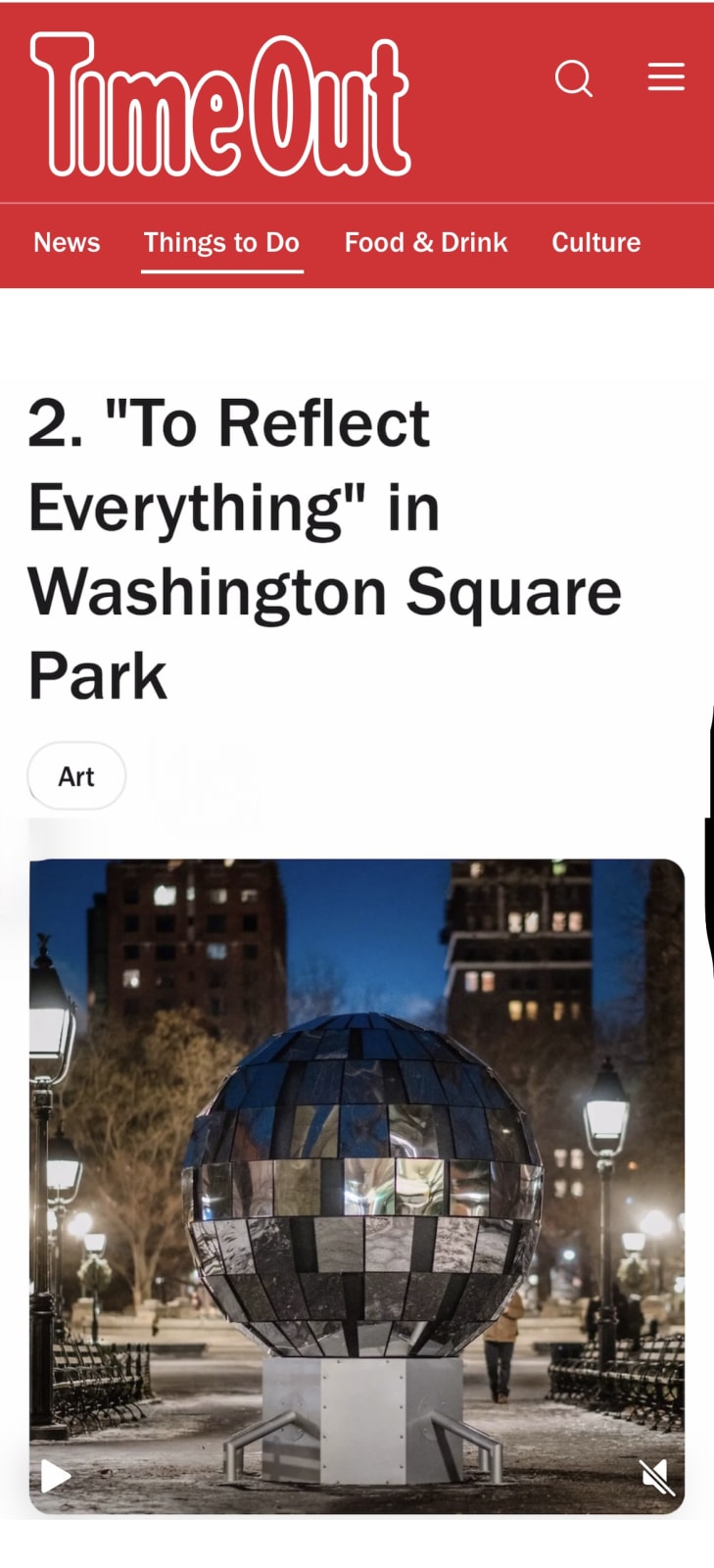
Task: Open the "To Reflect Everything" article title
Action: pyautogui.click(x=323, y=549)
